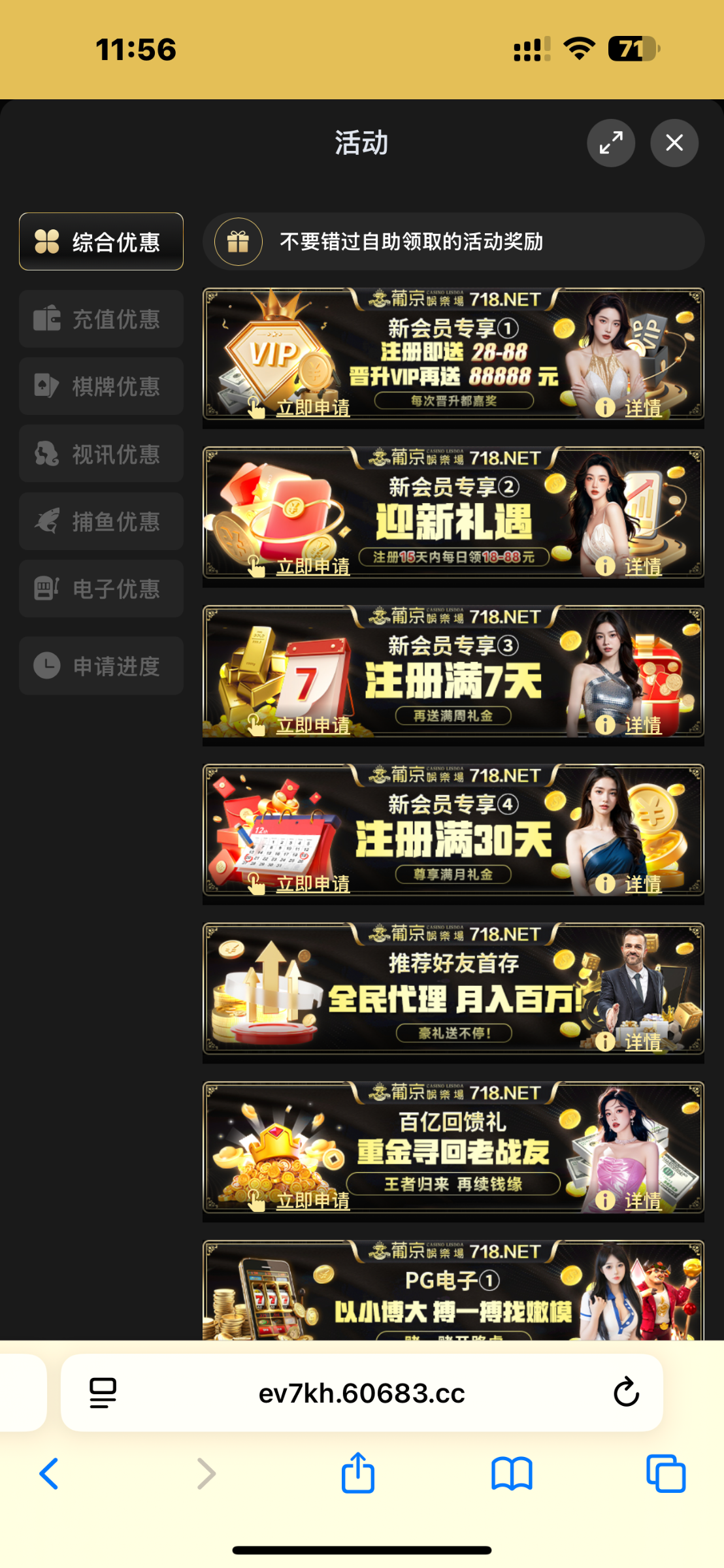Switch to 电子优惠 category

tap(101, 589)
